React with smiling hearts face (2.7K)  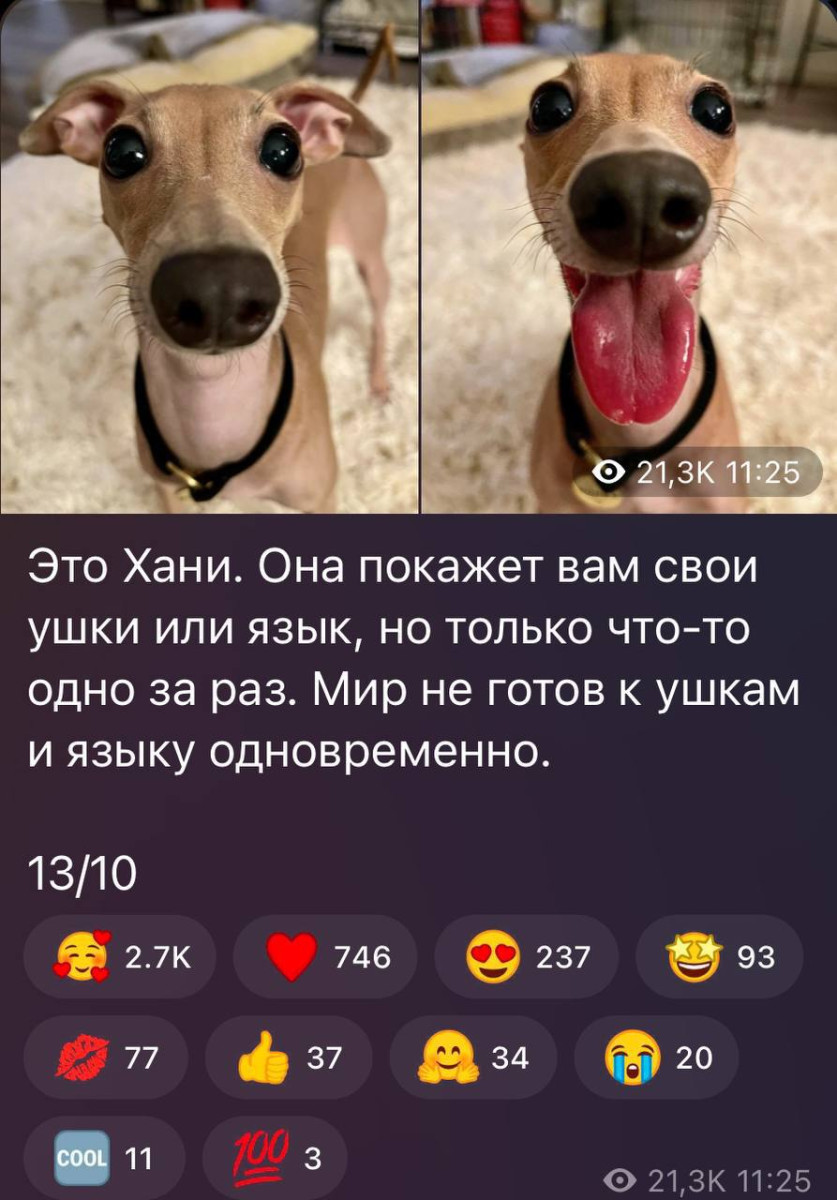tap(119, 957)
